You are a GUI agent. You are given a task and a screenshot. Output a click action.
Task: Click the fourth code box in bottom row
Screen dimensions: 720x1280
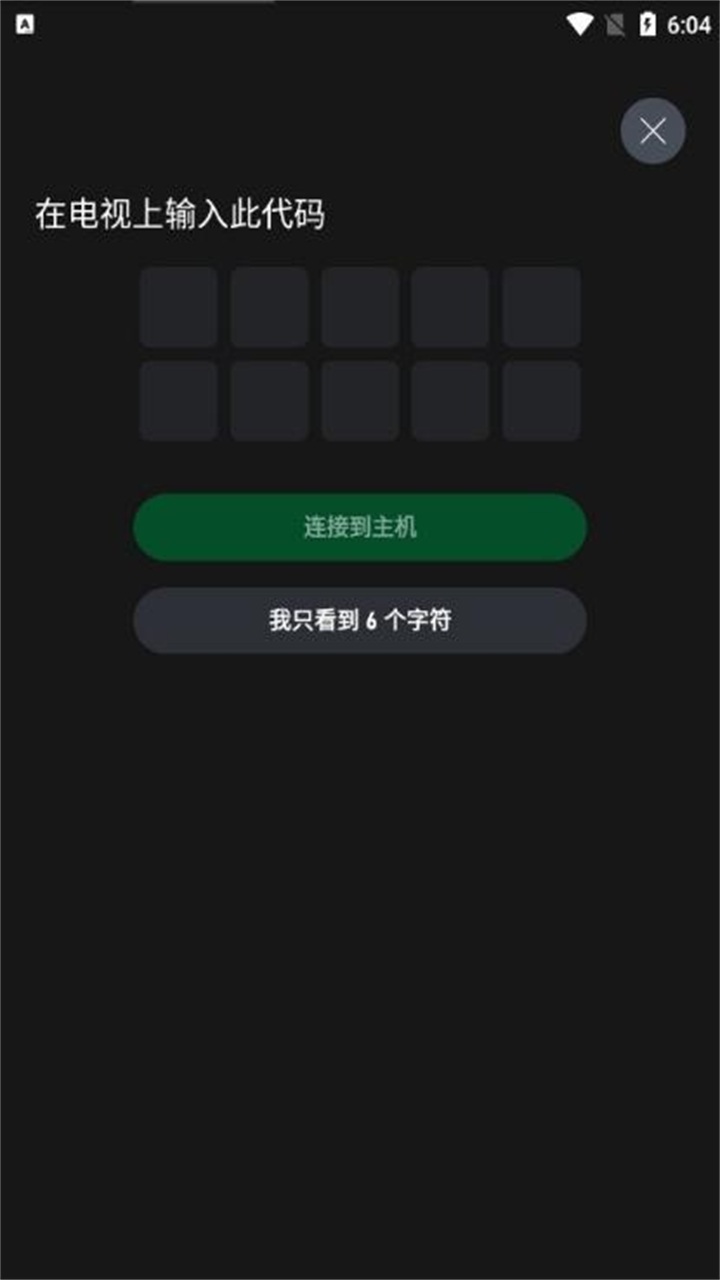pos(450,399)
